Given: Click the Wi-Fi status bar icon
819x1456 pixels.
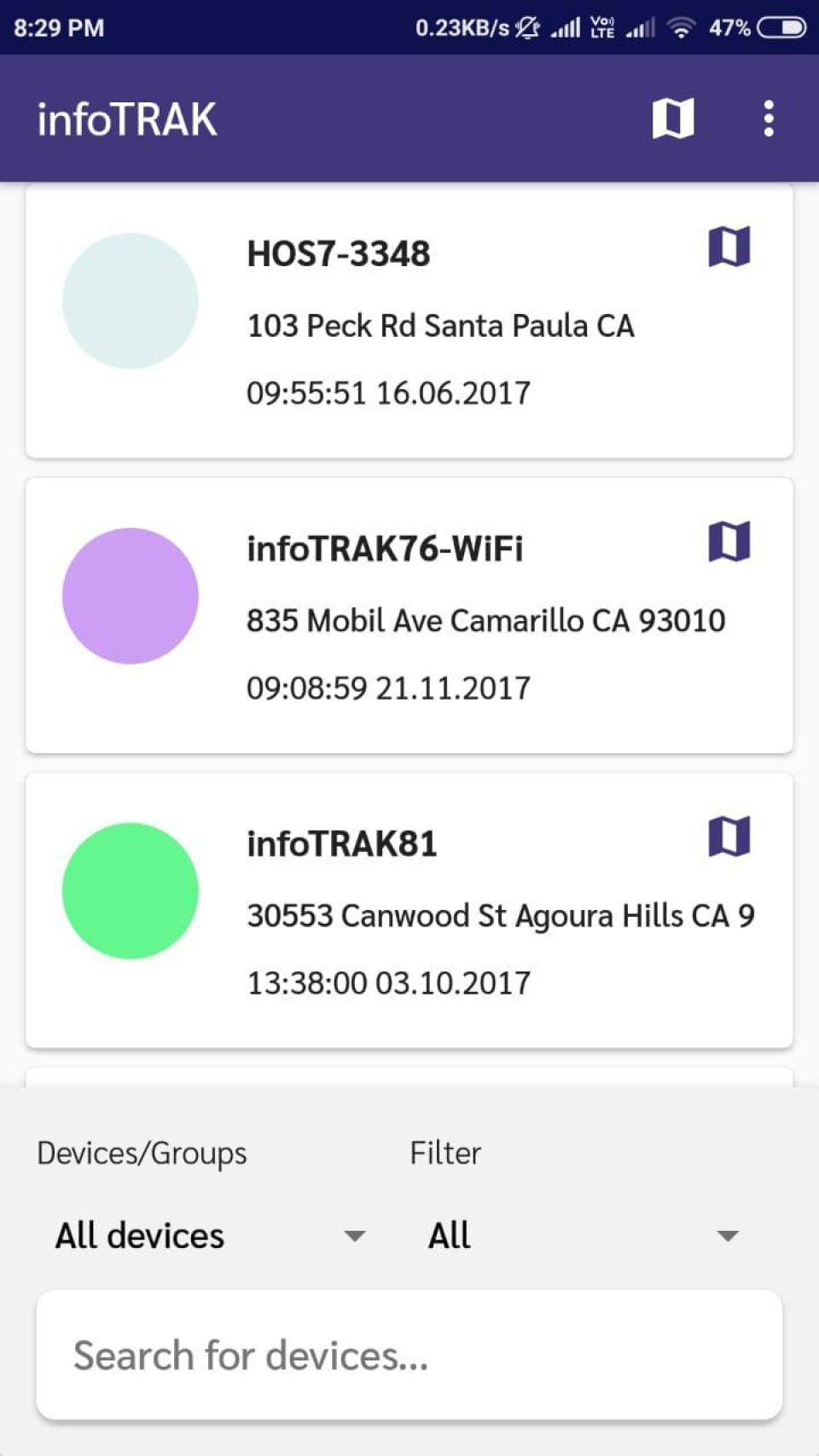Looking at the screenshot, I should click(x=680, y=27).
